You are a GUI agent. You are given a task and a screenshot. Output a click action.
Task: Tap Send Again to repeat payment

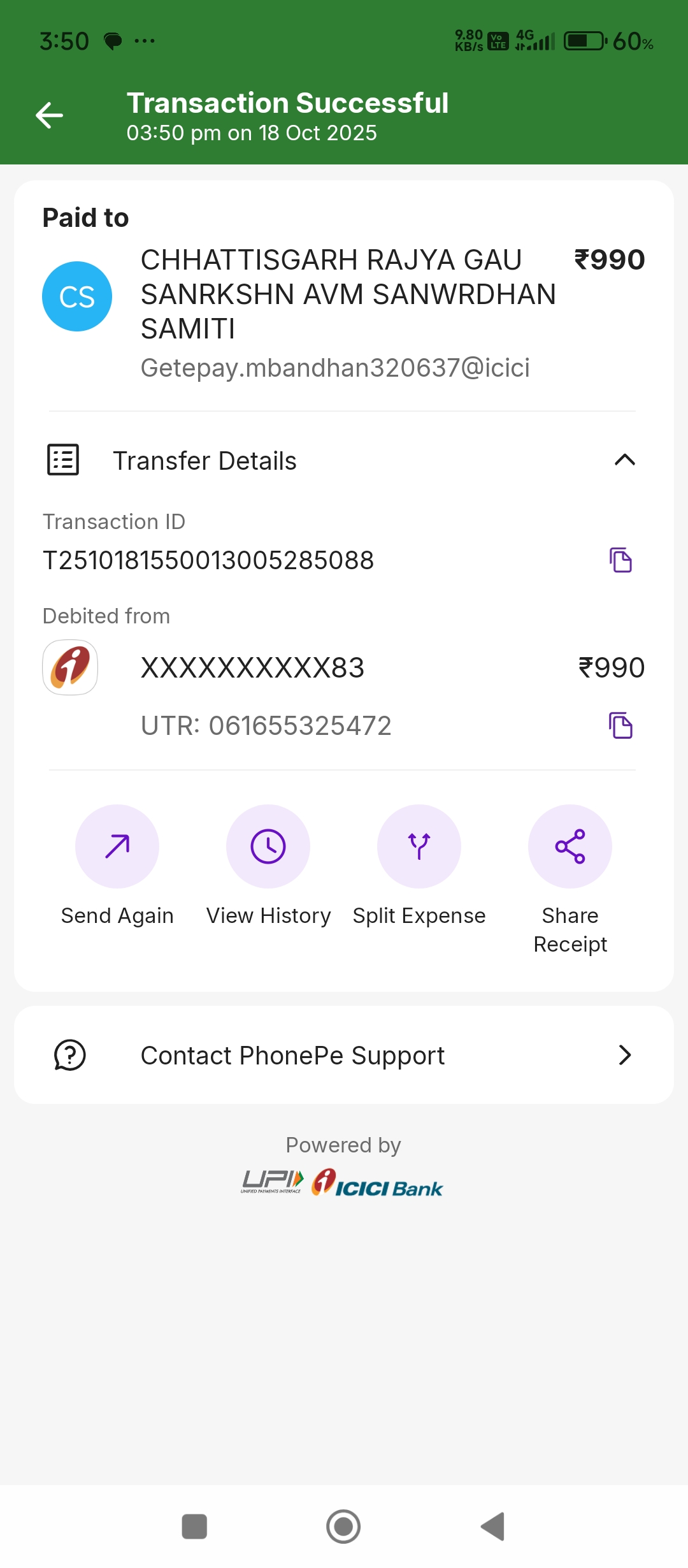[x=117, y=846]
